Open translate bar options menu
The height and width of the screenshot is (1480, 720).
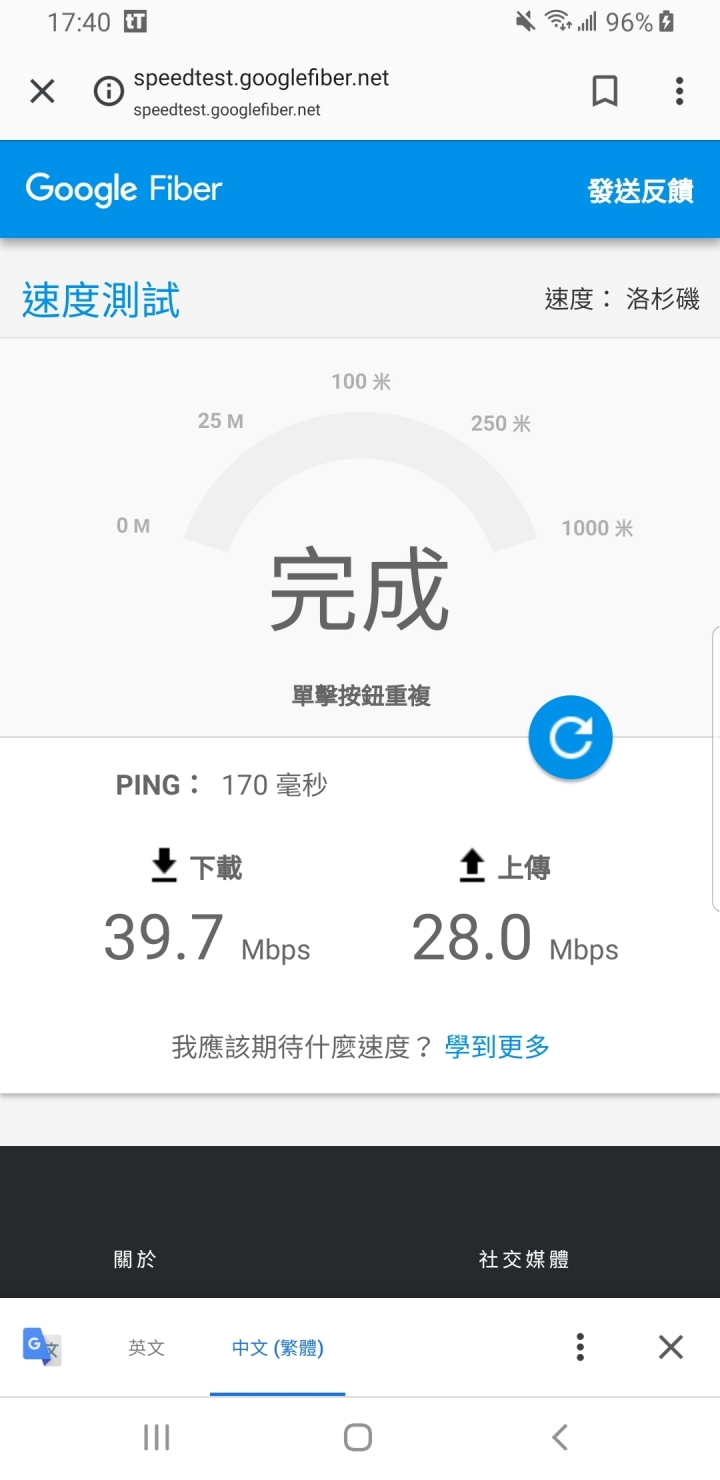pos(580,1347)
